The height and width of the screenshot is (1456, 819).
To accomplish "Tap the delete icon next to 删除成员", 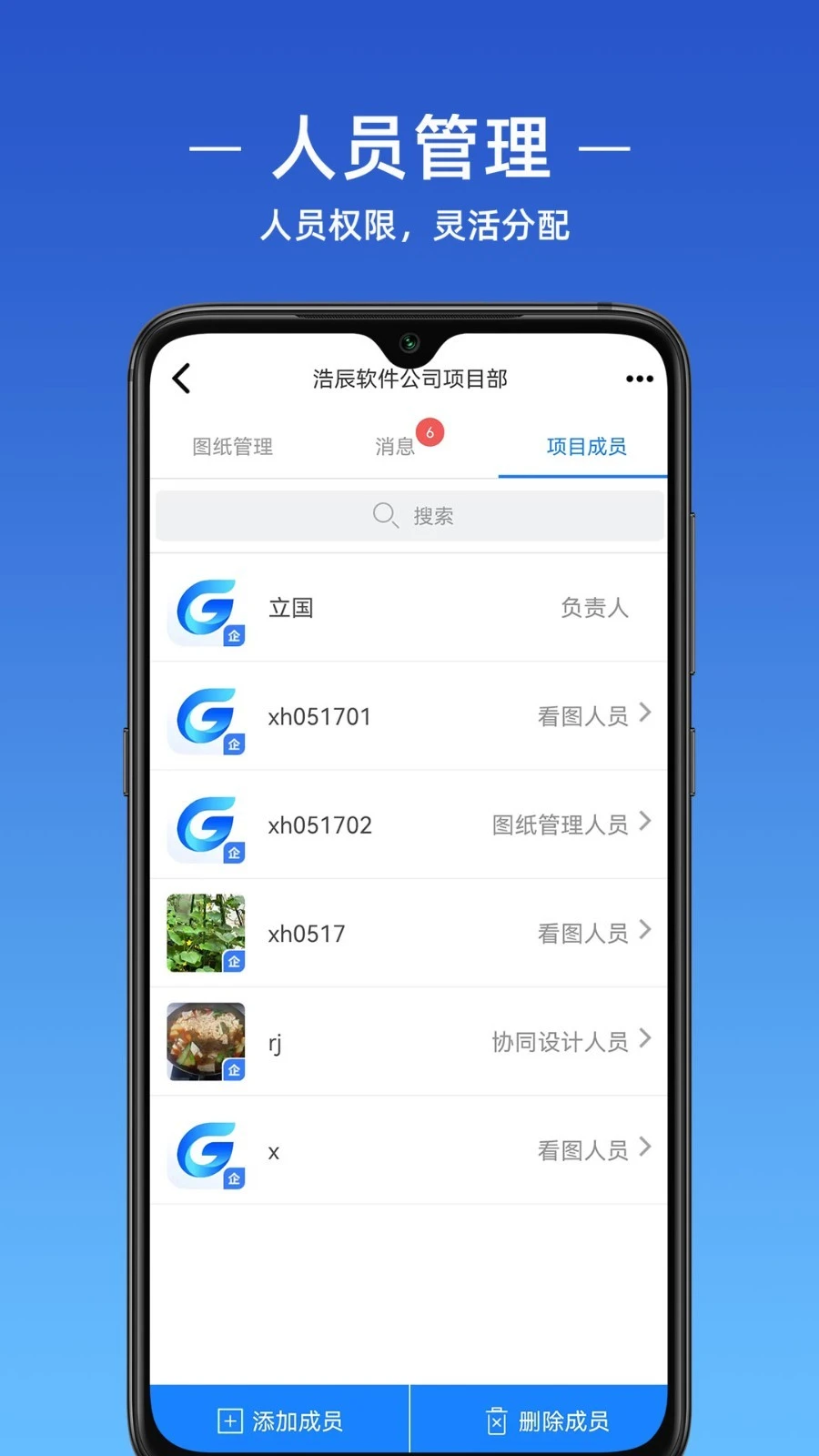I will click(x=495, y=1421).
